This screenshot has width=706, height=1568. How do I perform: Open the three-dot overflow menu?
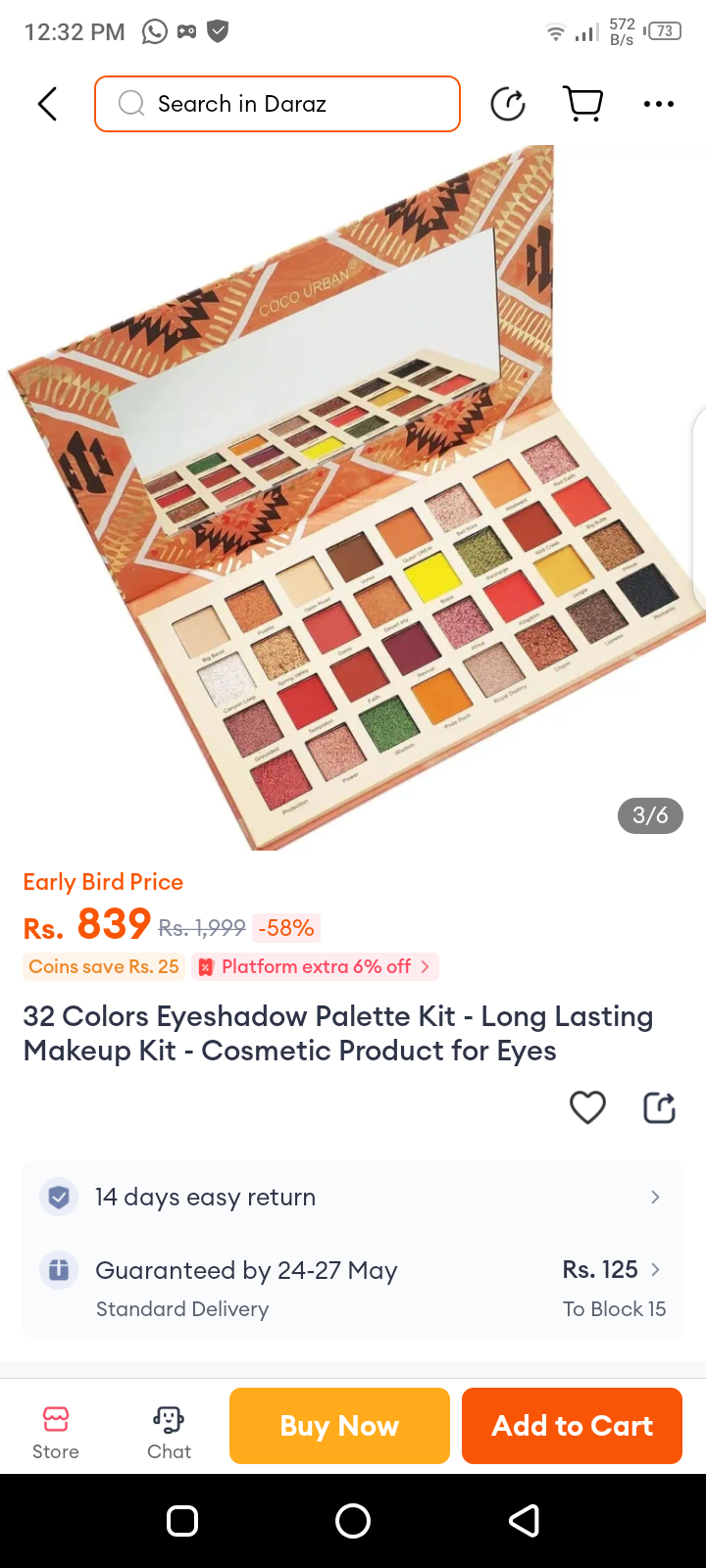(x=659, y=104)
